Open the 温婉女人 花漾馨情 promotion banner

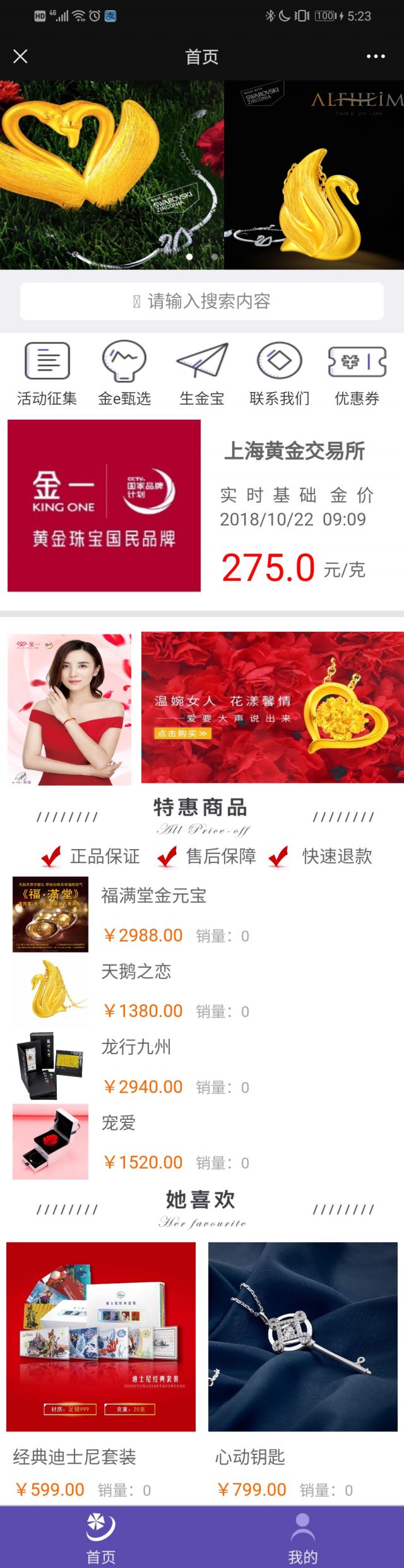pyautogui.click(x=272, y=707)
